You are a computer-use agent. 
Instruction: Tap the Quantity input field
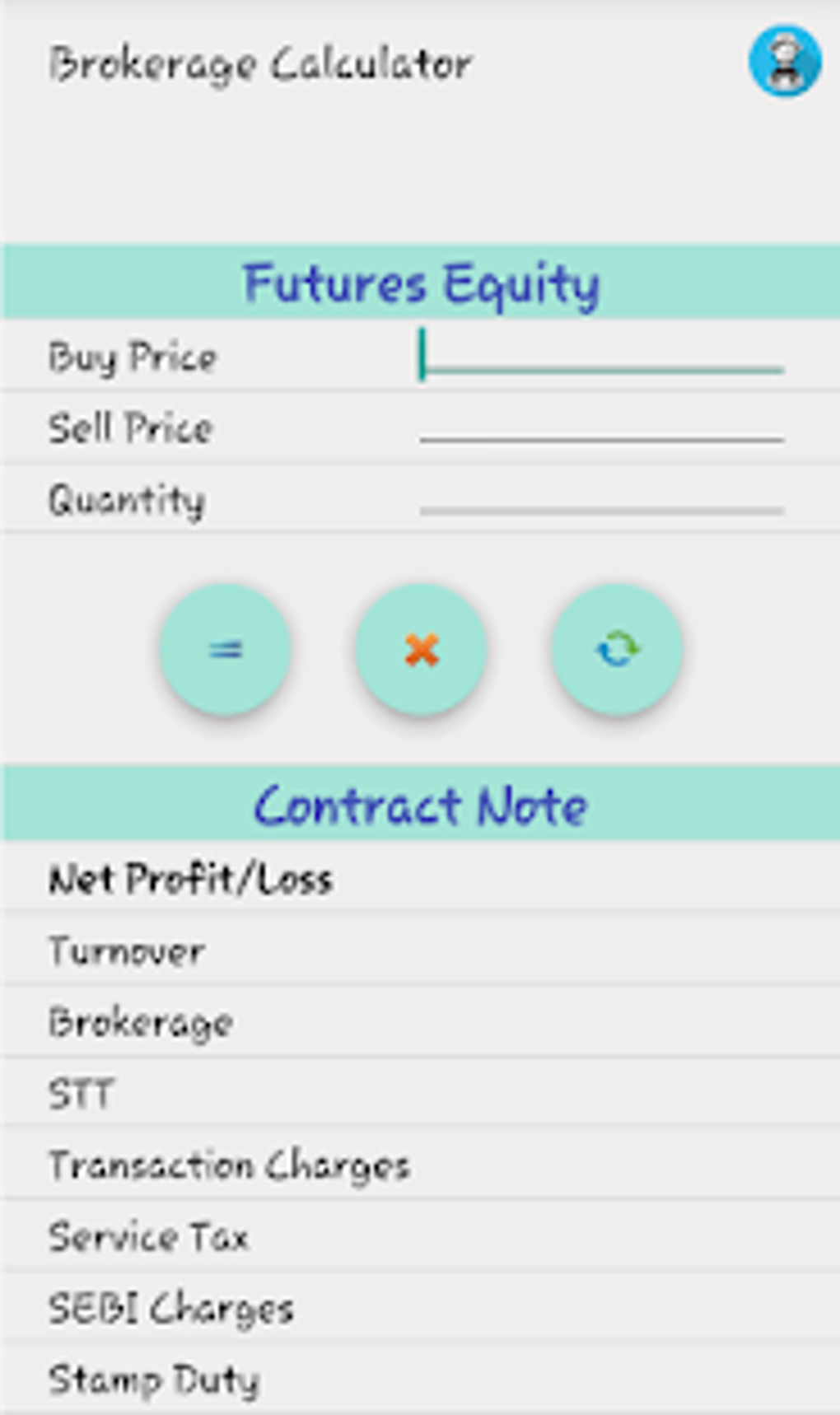(601, 497)
